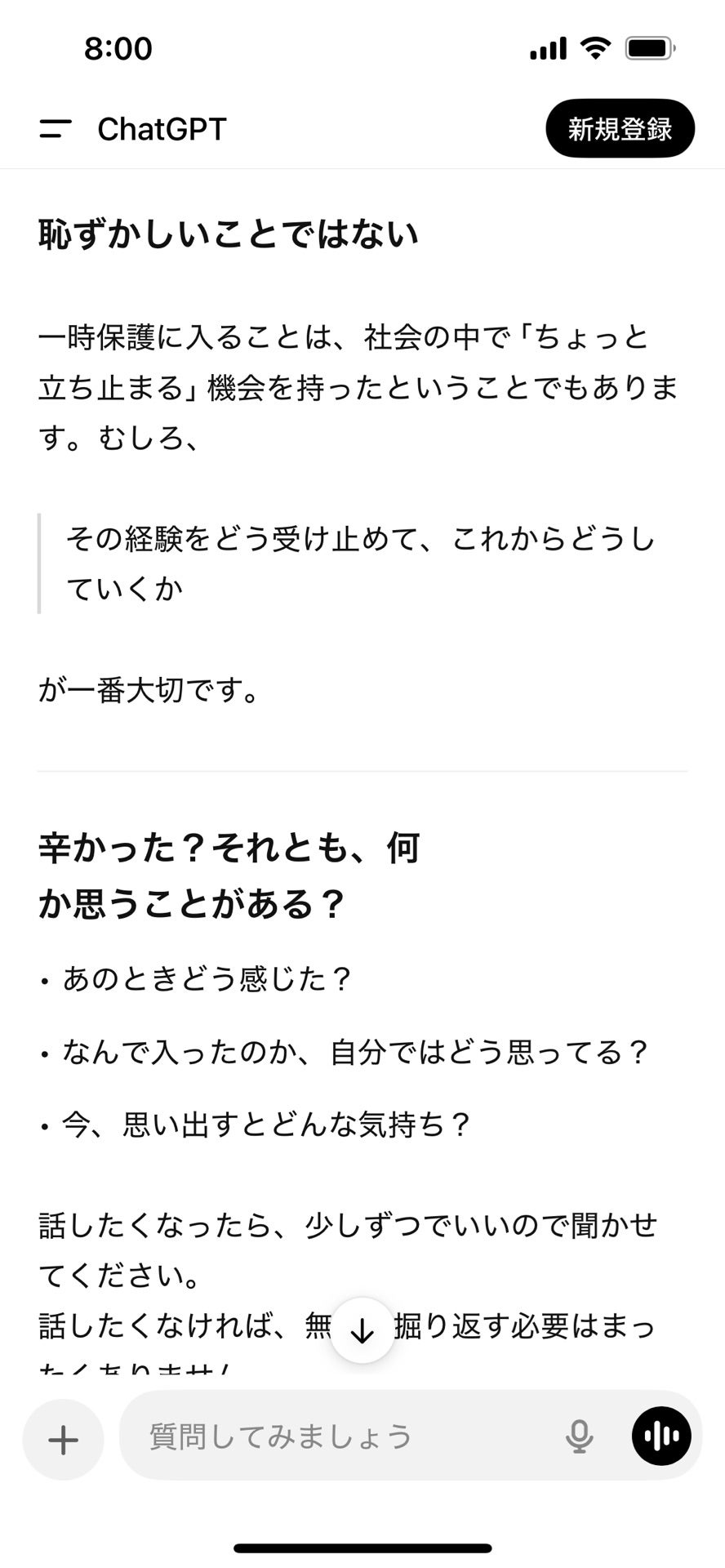Tap the 新規登録 signup button
Image resolution: width=725 pixels, height=1568 pixels.
tap(620, 128)
